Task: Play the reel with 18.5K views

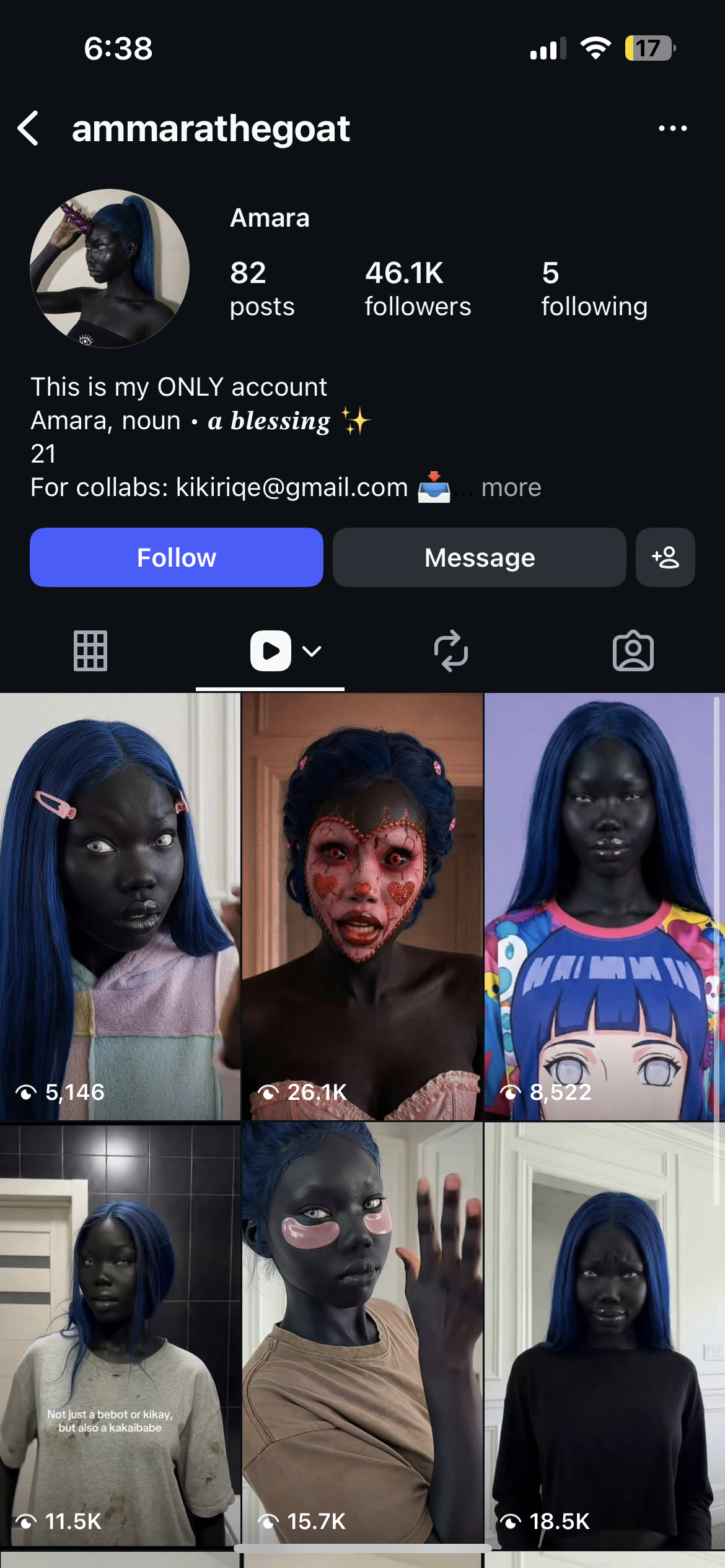Action: point(604,1335)
